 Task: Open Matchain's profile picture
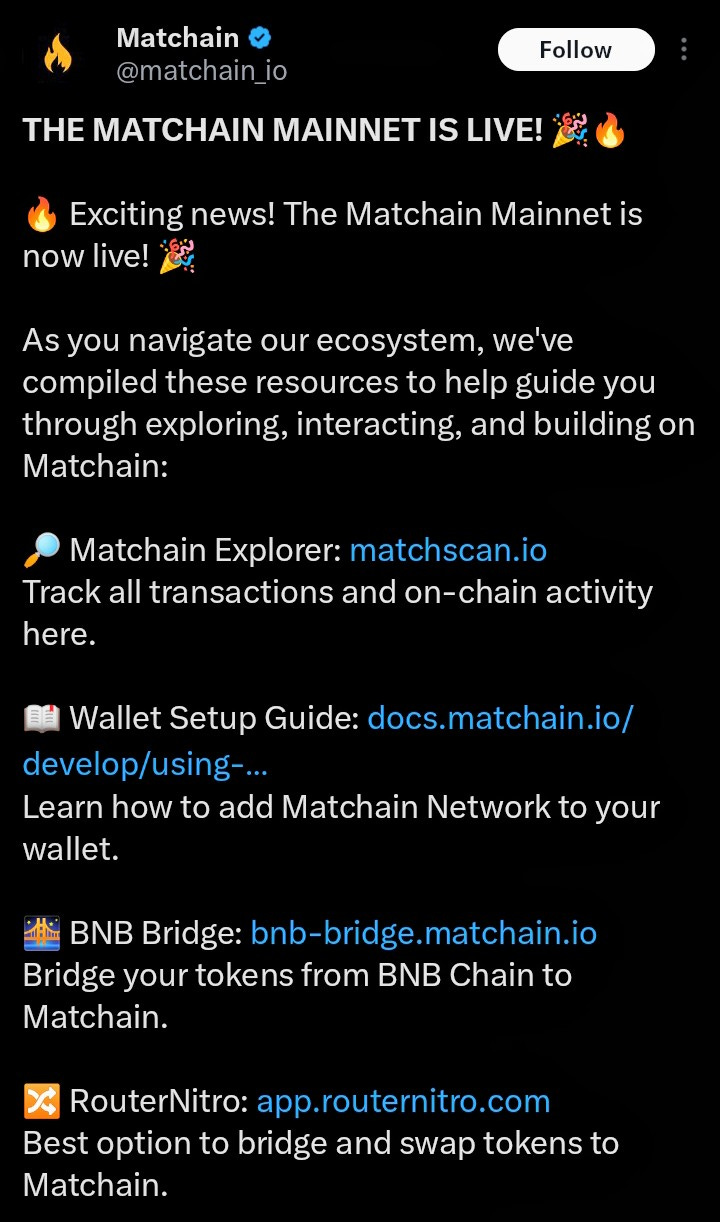tap(57, 55)
